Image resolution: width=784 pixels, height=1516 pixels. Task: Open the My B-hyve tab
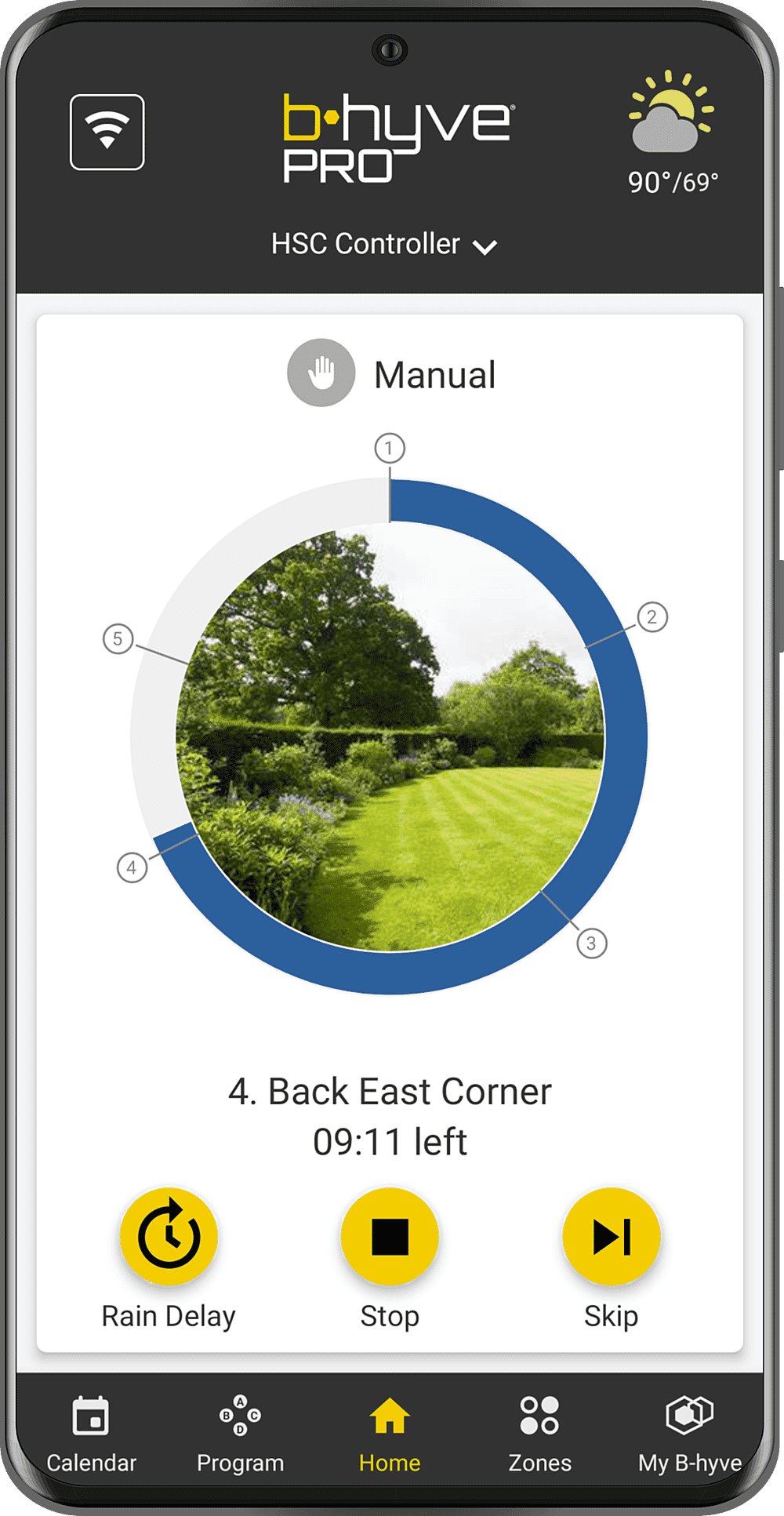coord(689,1434)
